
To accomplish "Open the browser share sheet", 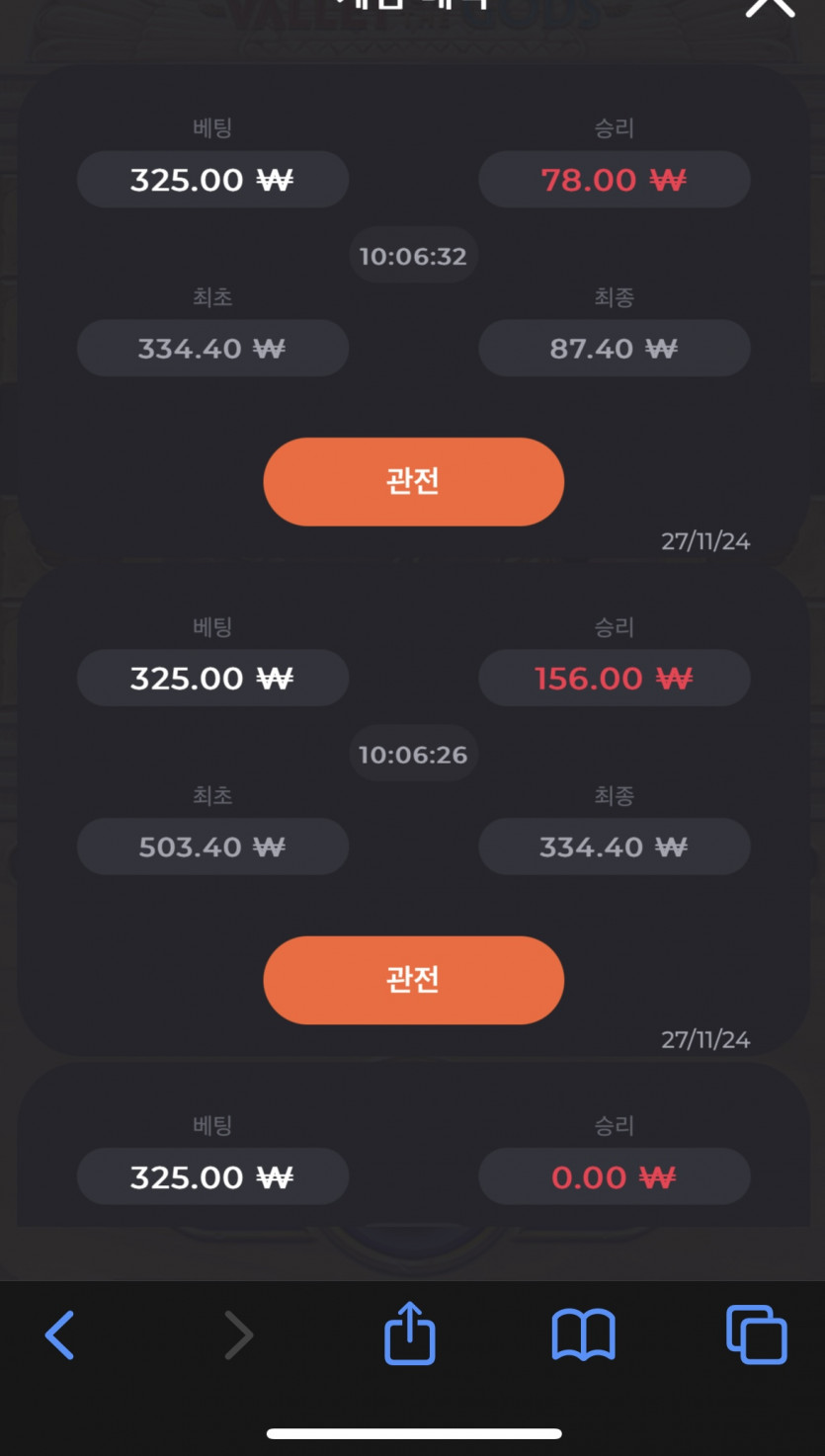I will click(x=409, y=1334).
